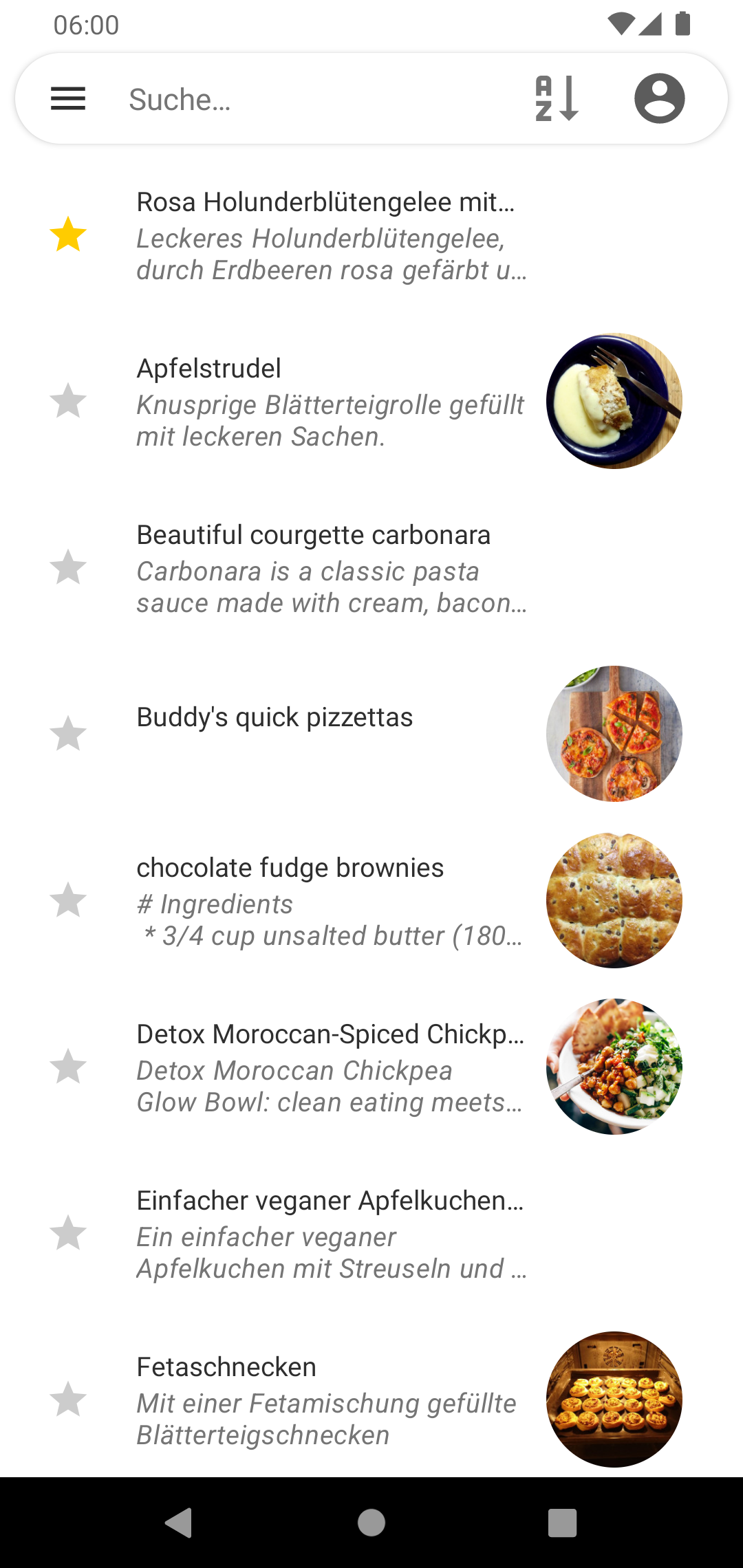
Task: Open the A-Z sort options
Action: point(557,99)
